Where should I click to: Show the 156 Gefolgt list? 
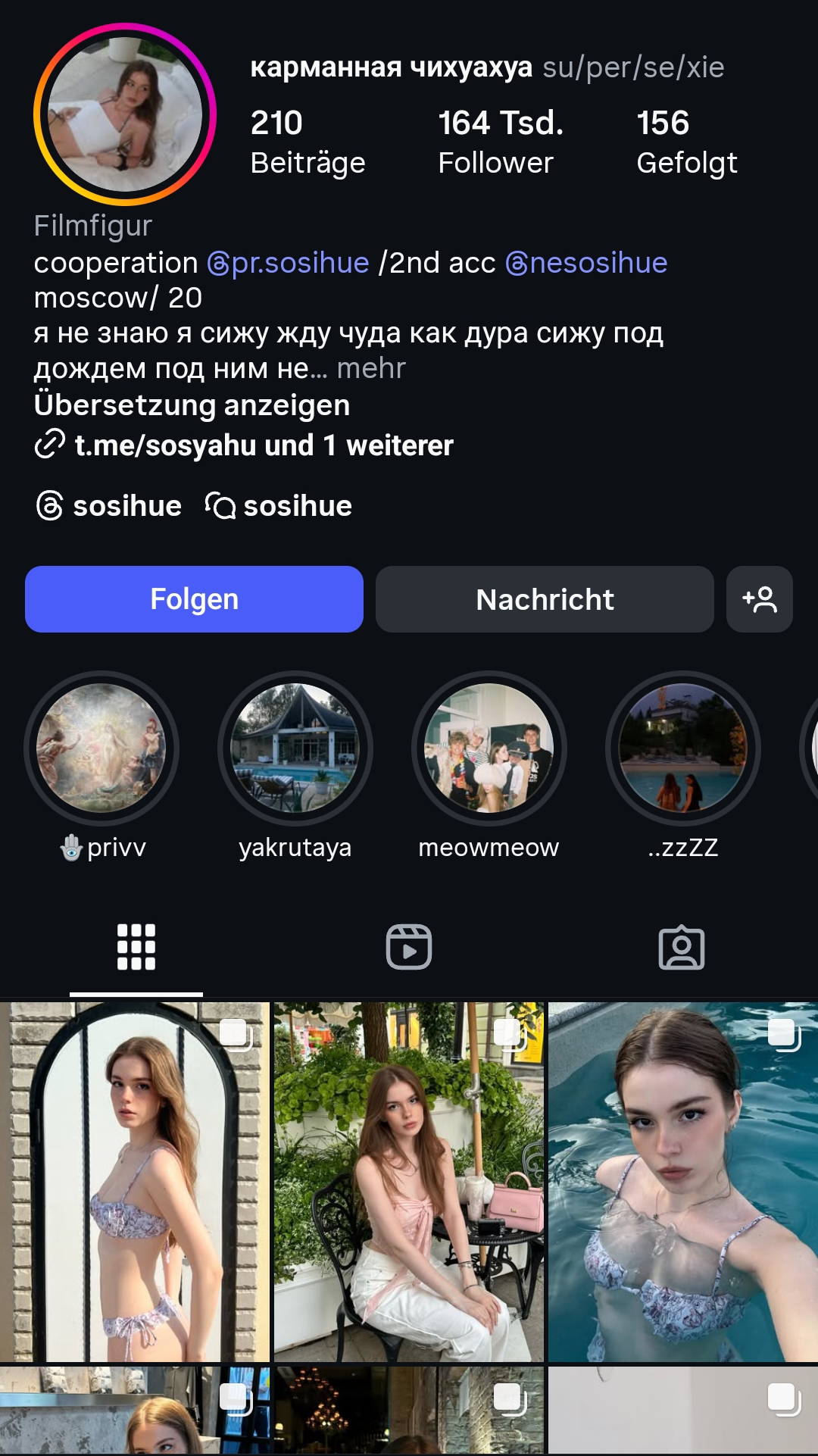(x=686, y=142)
